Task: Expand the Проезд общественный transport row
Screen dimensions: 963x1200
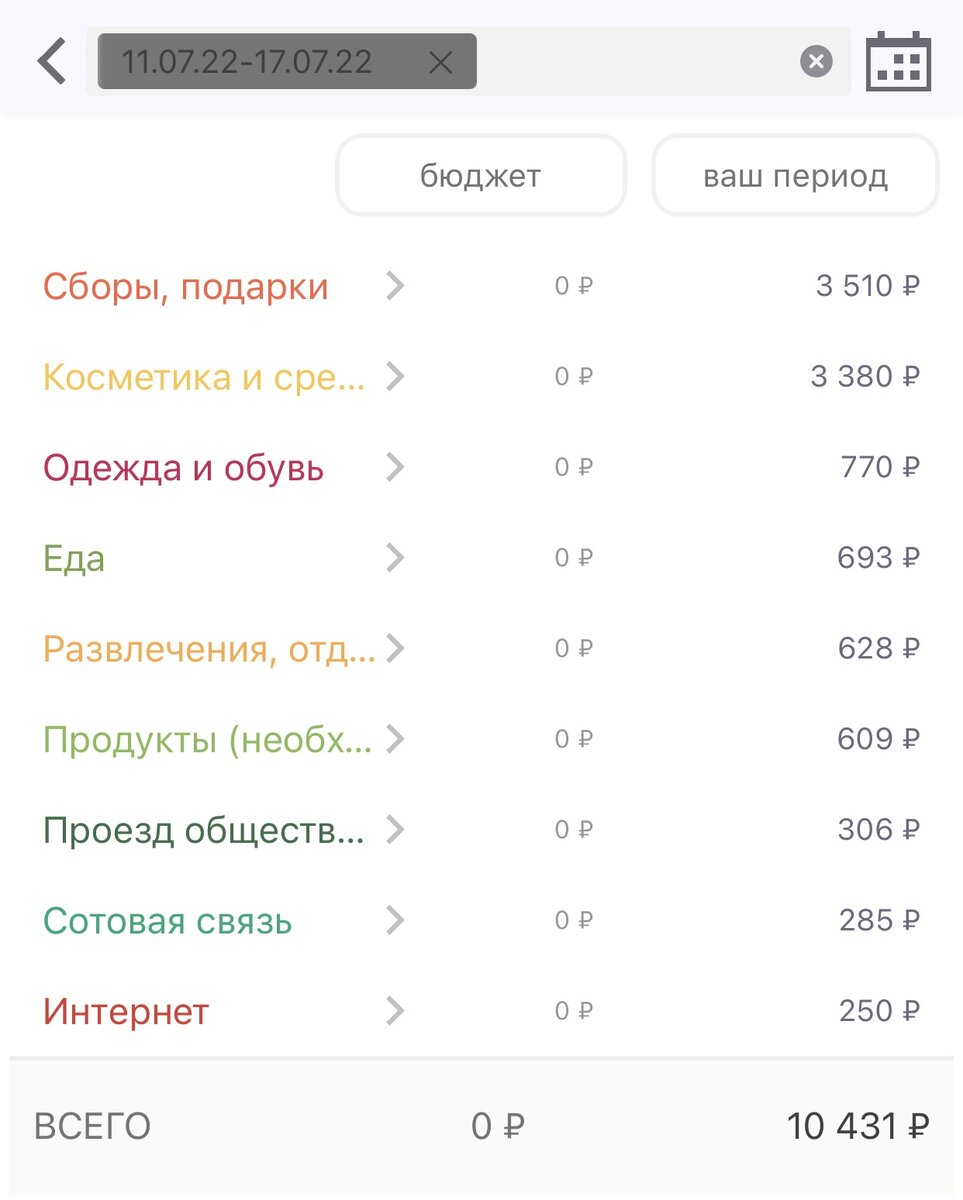Action: (394, 829)
